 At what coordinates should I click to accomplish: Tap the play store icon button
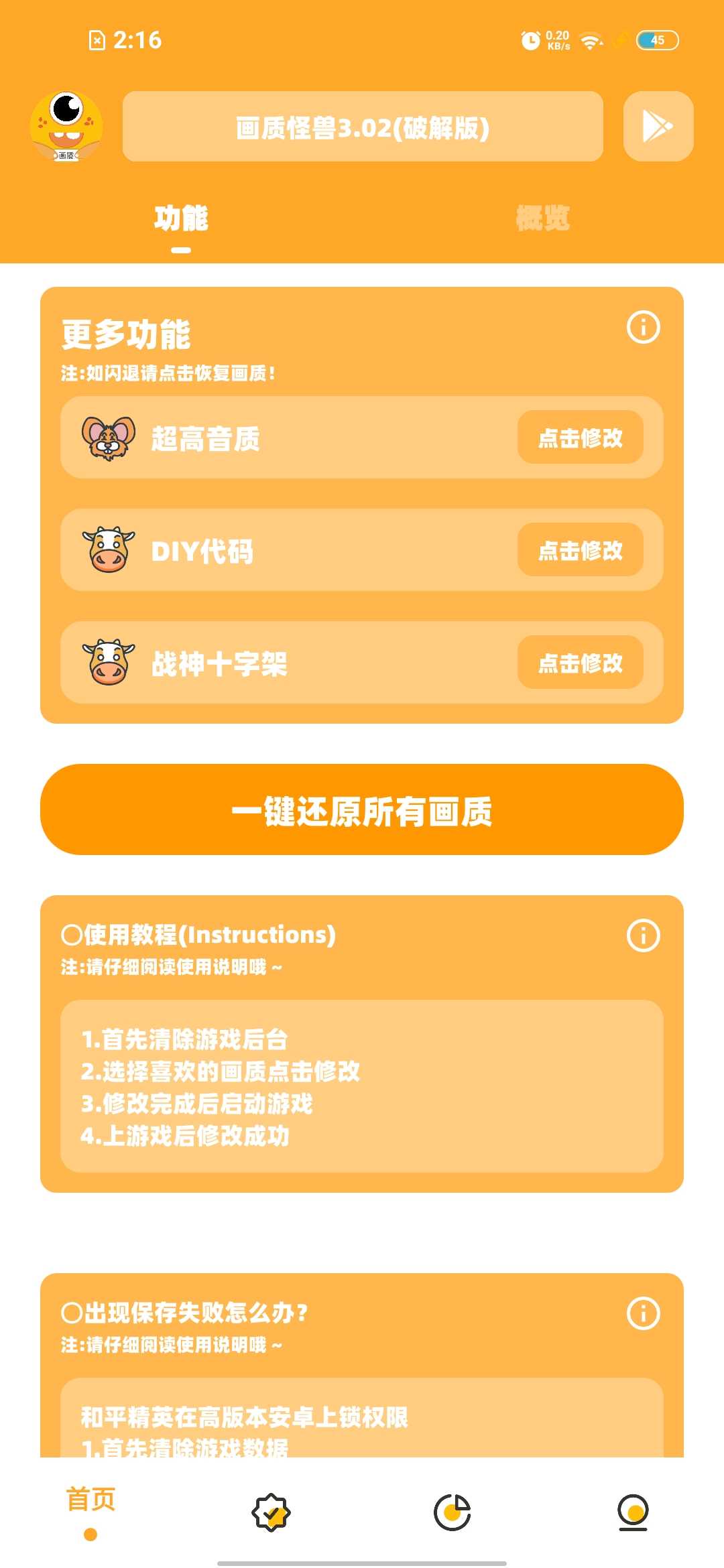(658, 127)
